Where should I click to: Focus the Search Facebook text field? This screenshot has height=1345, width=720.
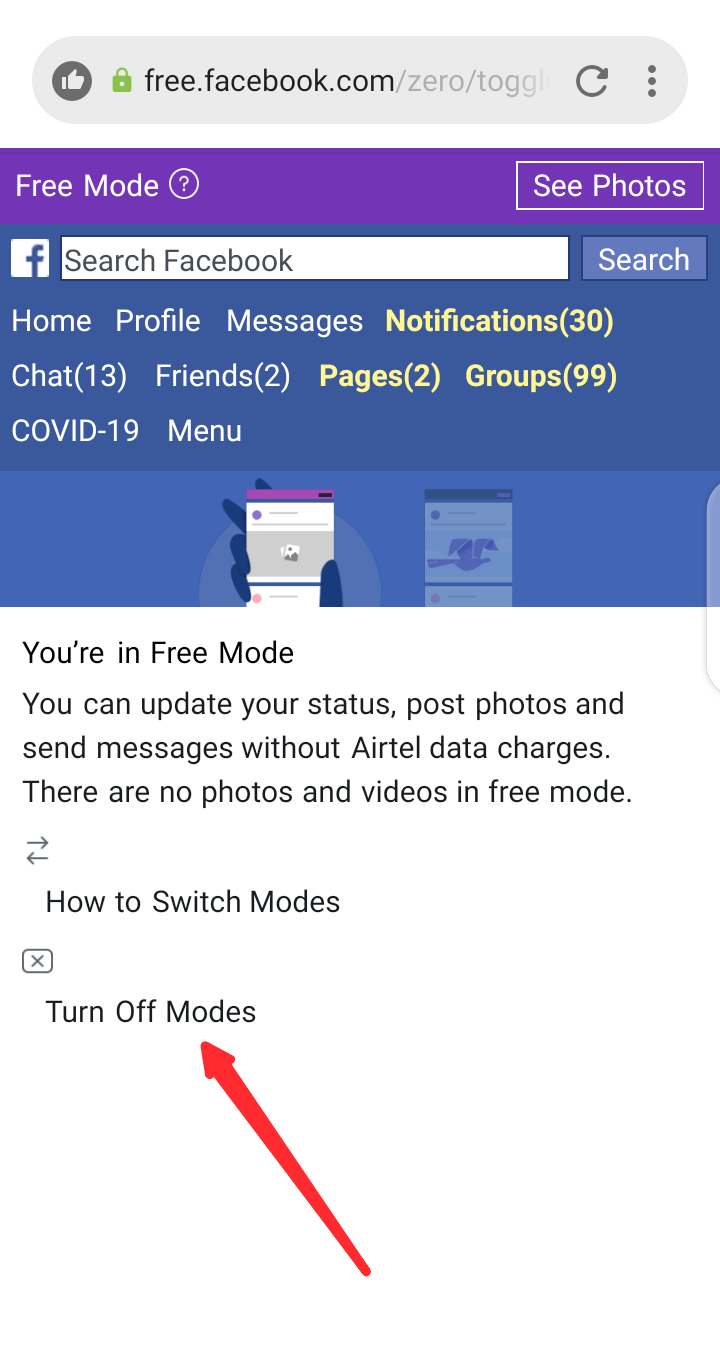click(314, 260)
